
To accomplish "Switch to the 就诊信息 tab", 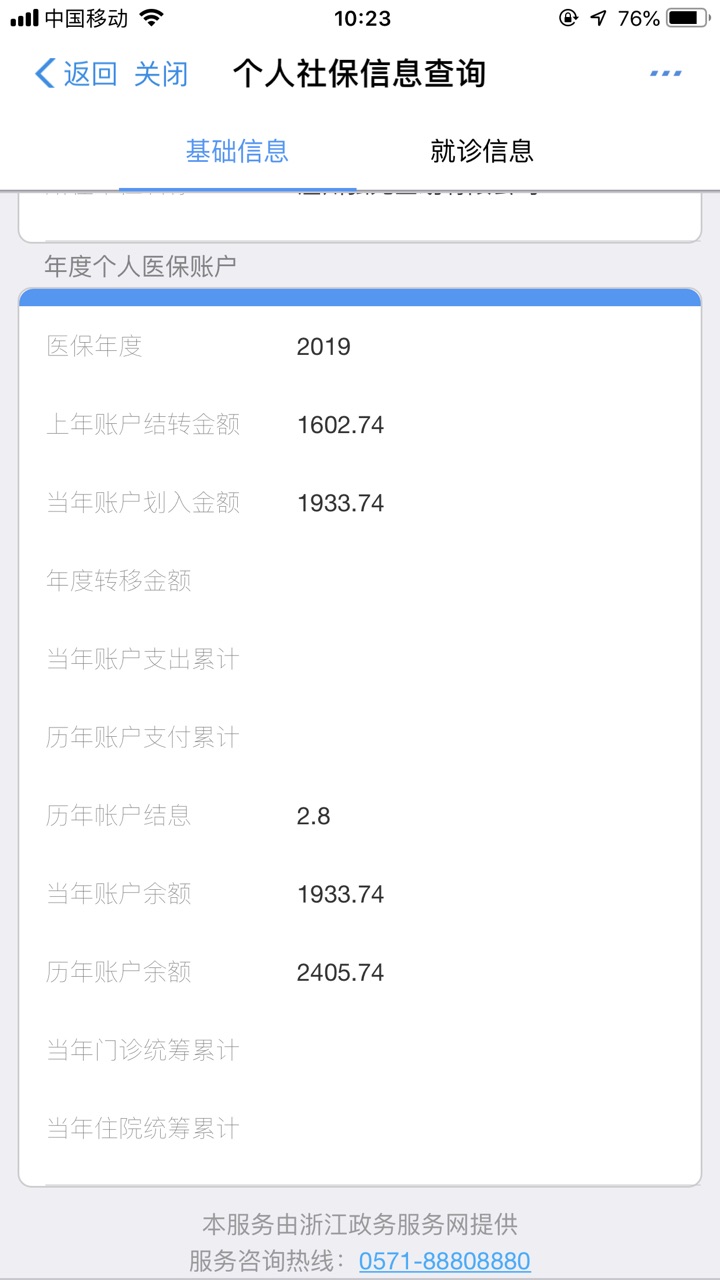I will (482, 151).
